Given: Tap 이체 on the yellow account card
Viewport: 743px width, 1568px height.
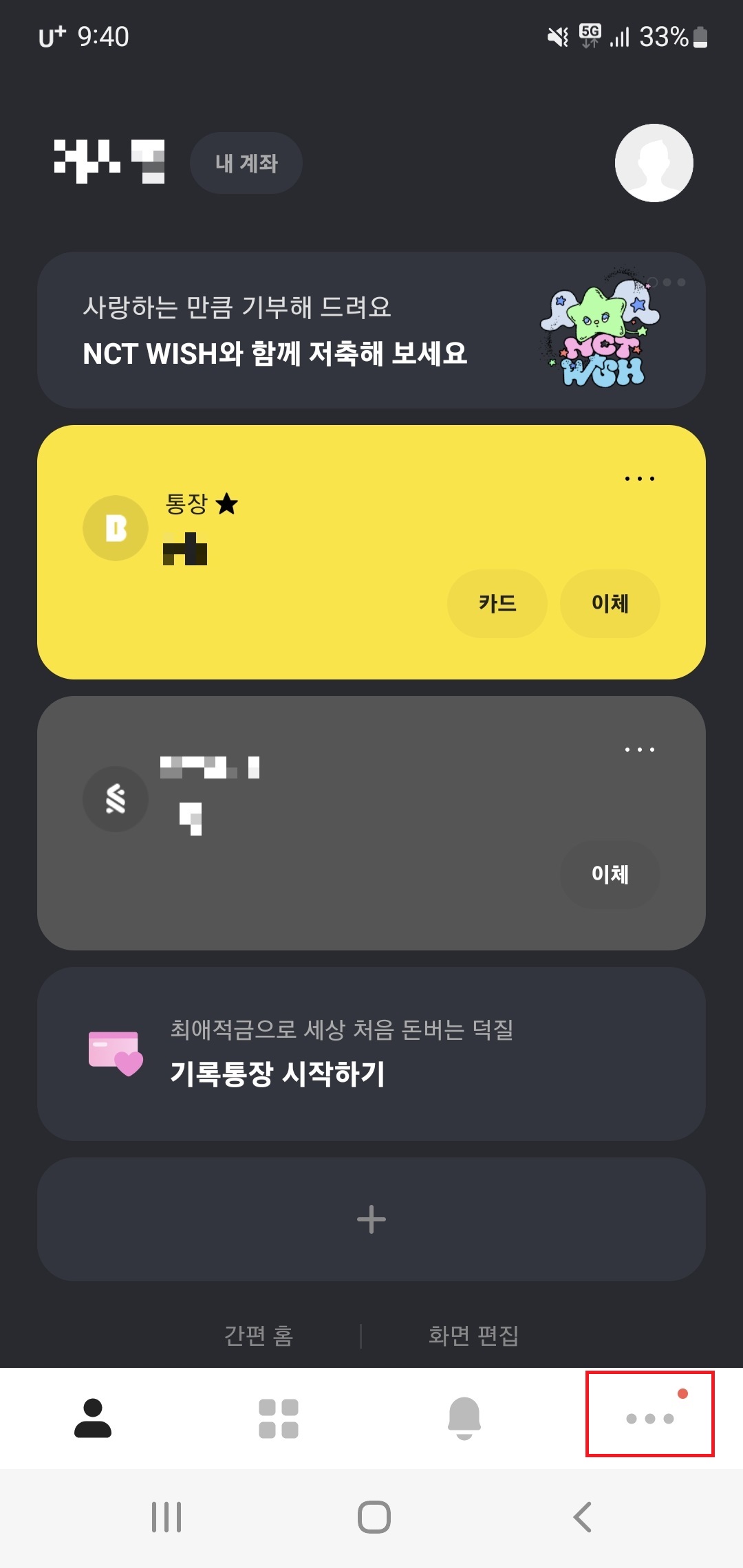Looking at the screenshot, I should tap(610, 604).
